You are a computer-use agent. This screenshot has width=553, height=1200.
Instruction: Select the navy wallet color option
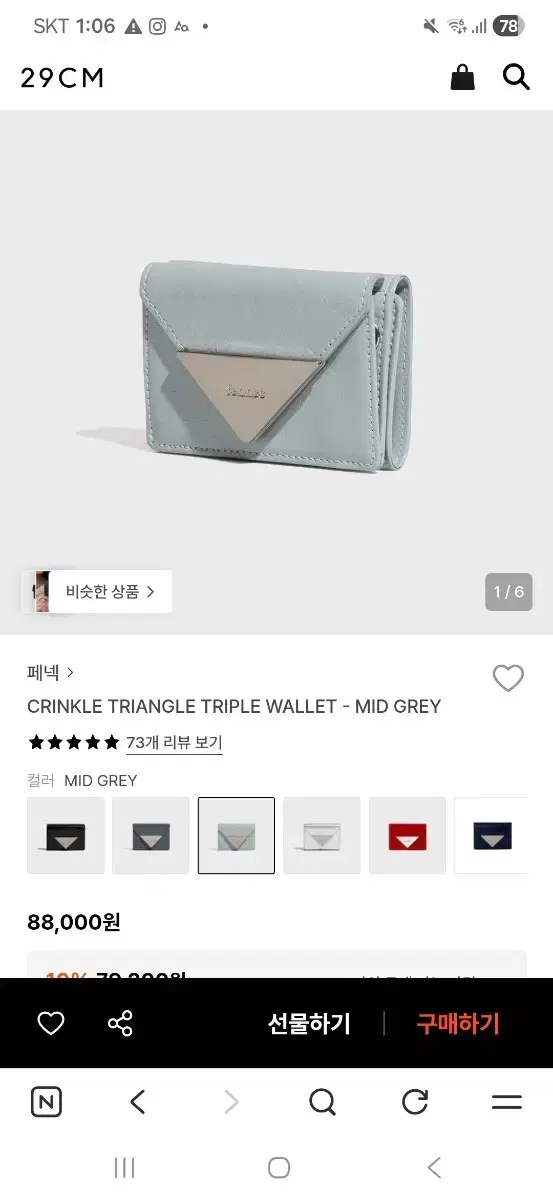(491, 836)
